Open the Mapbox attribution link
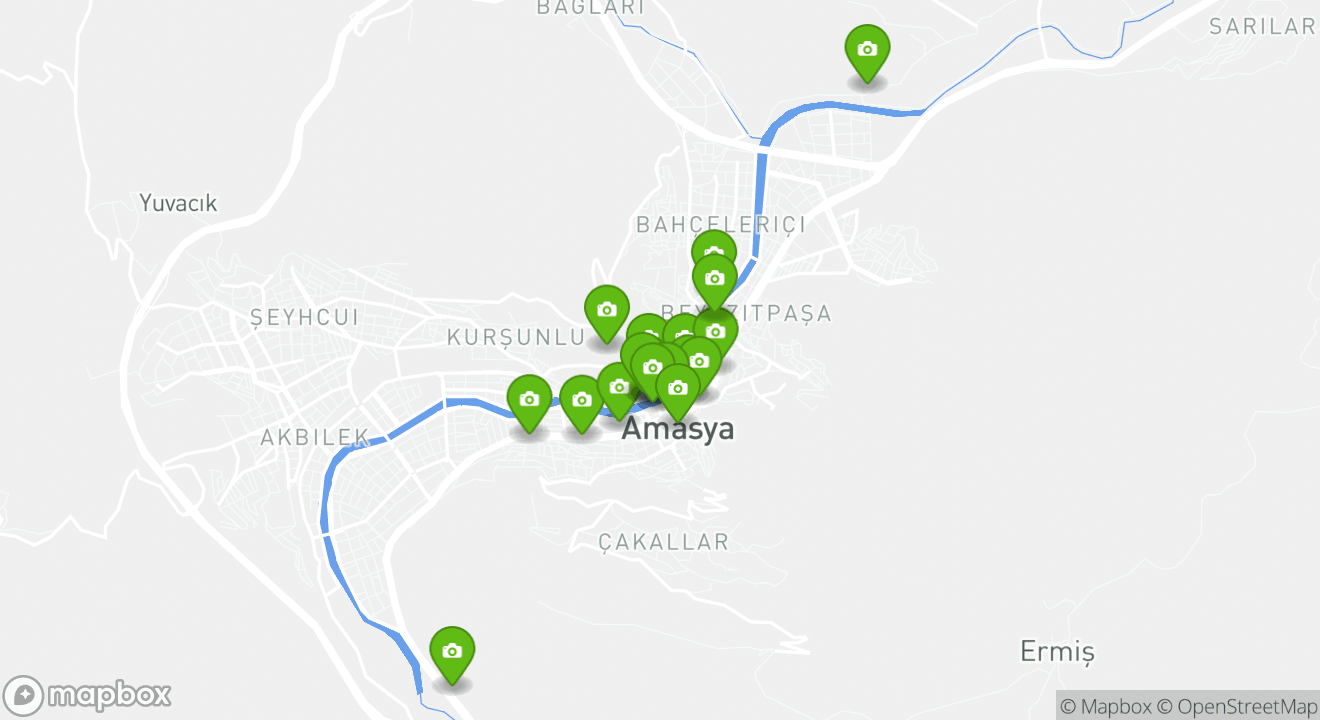This screenshot has width=1320, height=720. click(1105, 706)
